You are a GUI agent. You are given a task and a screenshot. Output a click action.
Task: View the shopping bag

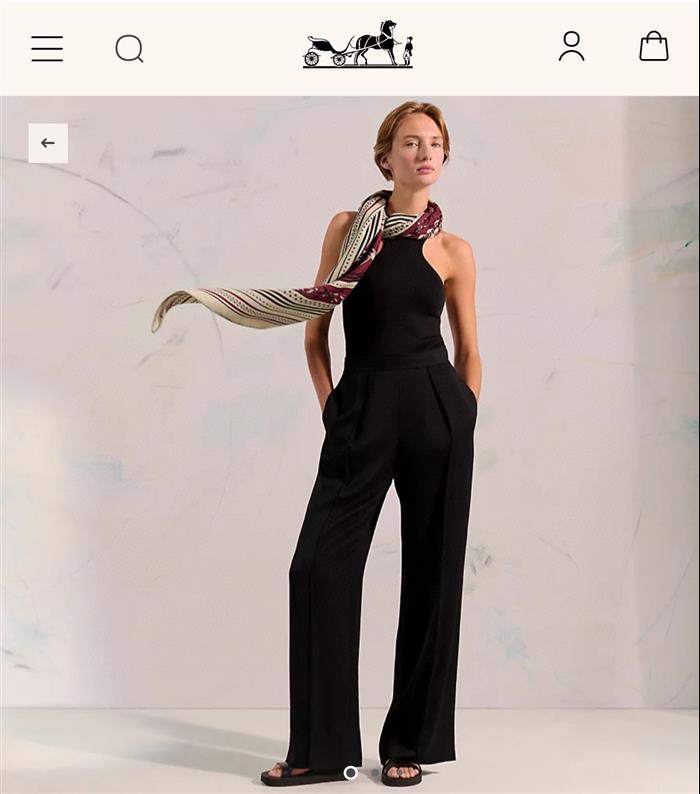coord(653,46)
